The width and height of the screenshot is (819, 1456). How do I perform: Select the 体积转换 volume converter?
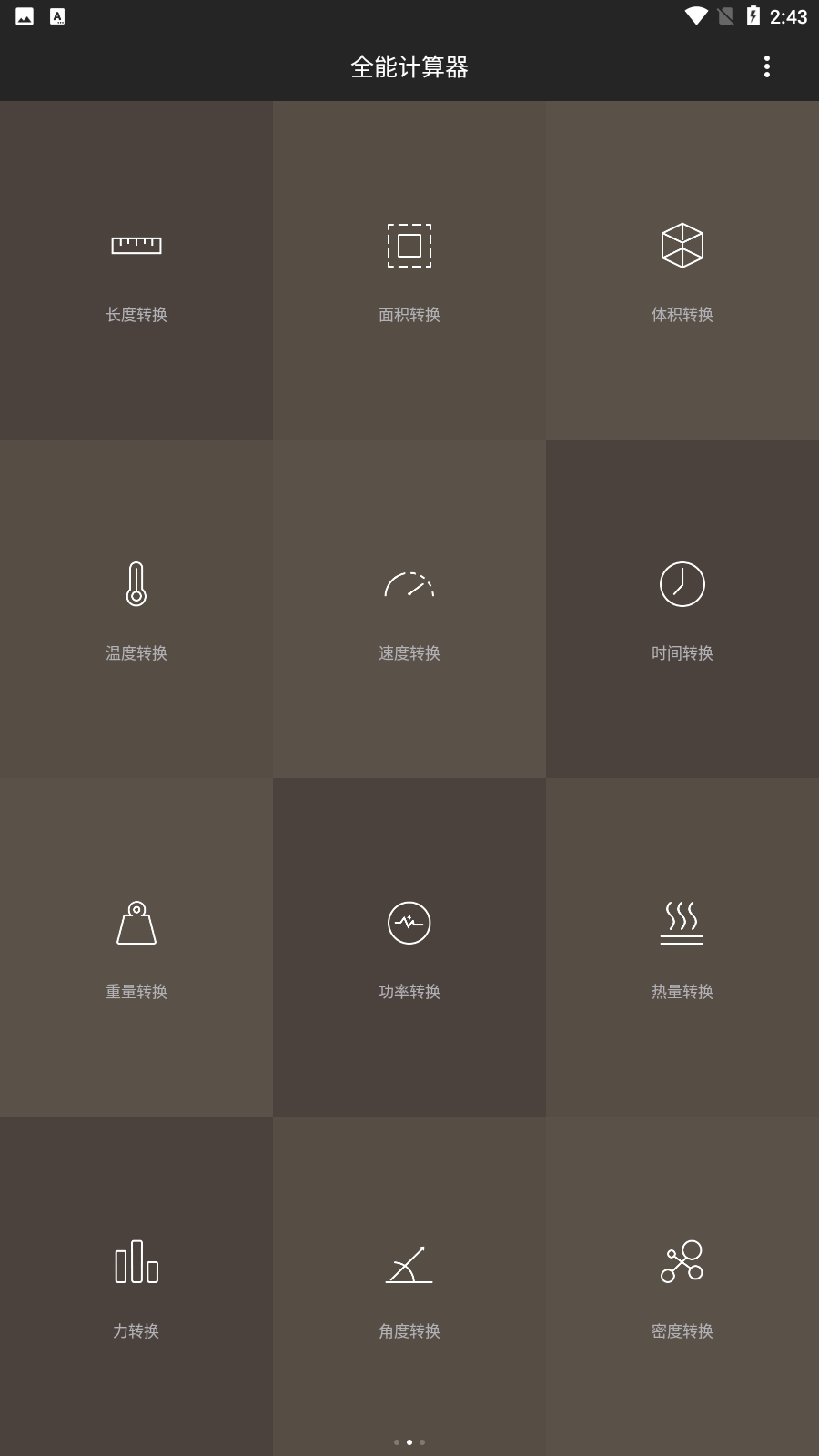pyautogui.click(x=682, y=270)
